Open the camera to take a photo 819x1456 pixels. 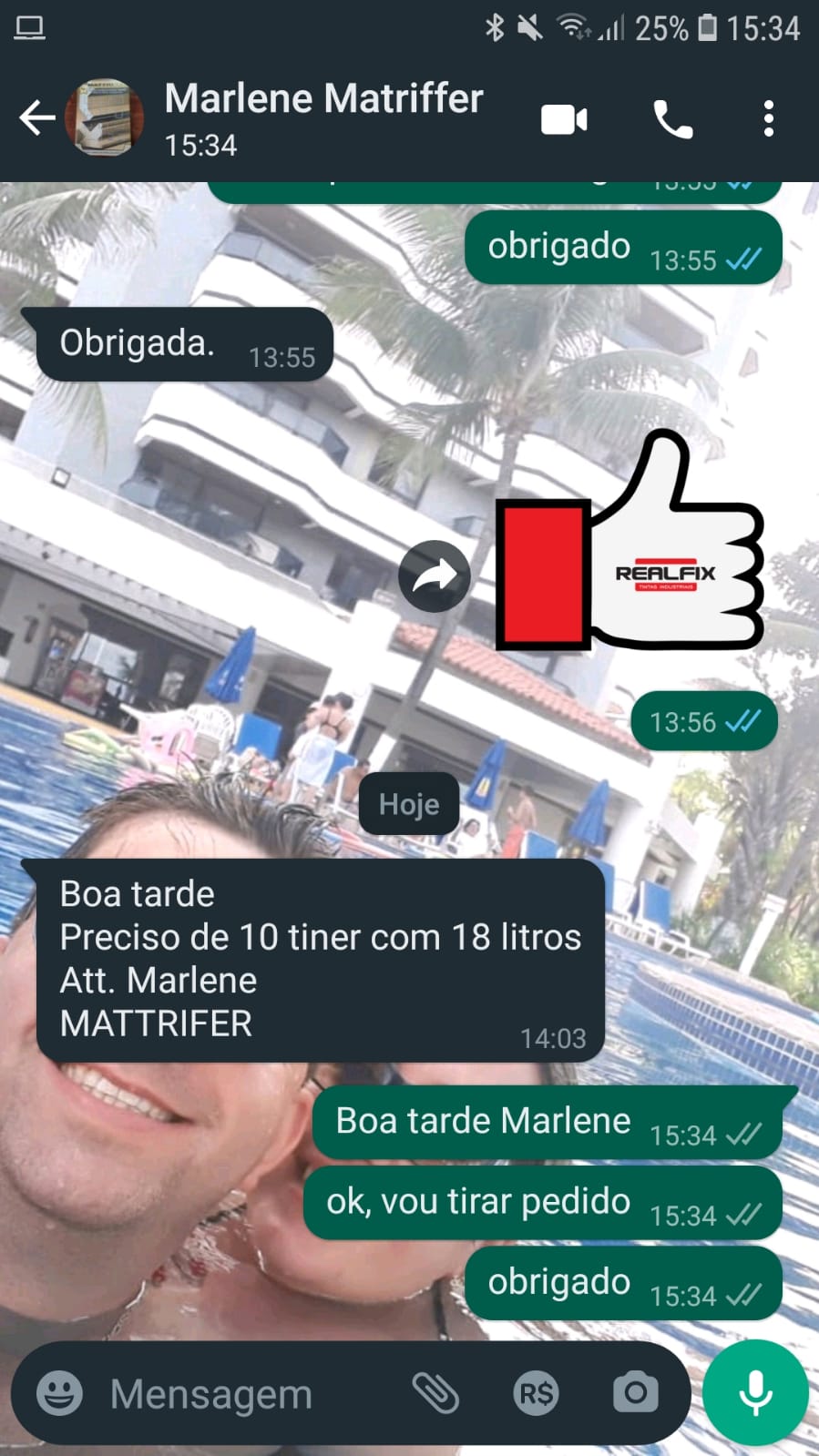(x=635, y=1392)
